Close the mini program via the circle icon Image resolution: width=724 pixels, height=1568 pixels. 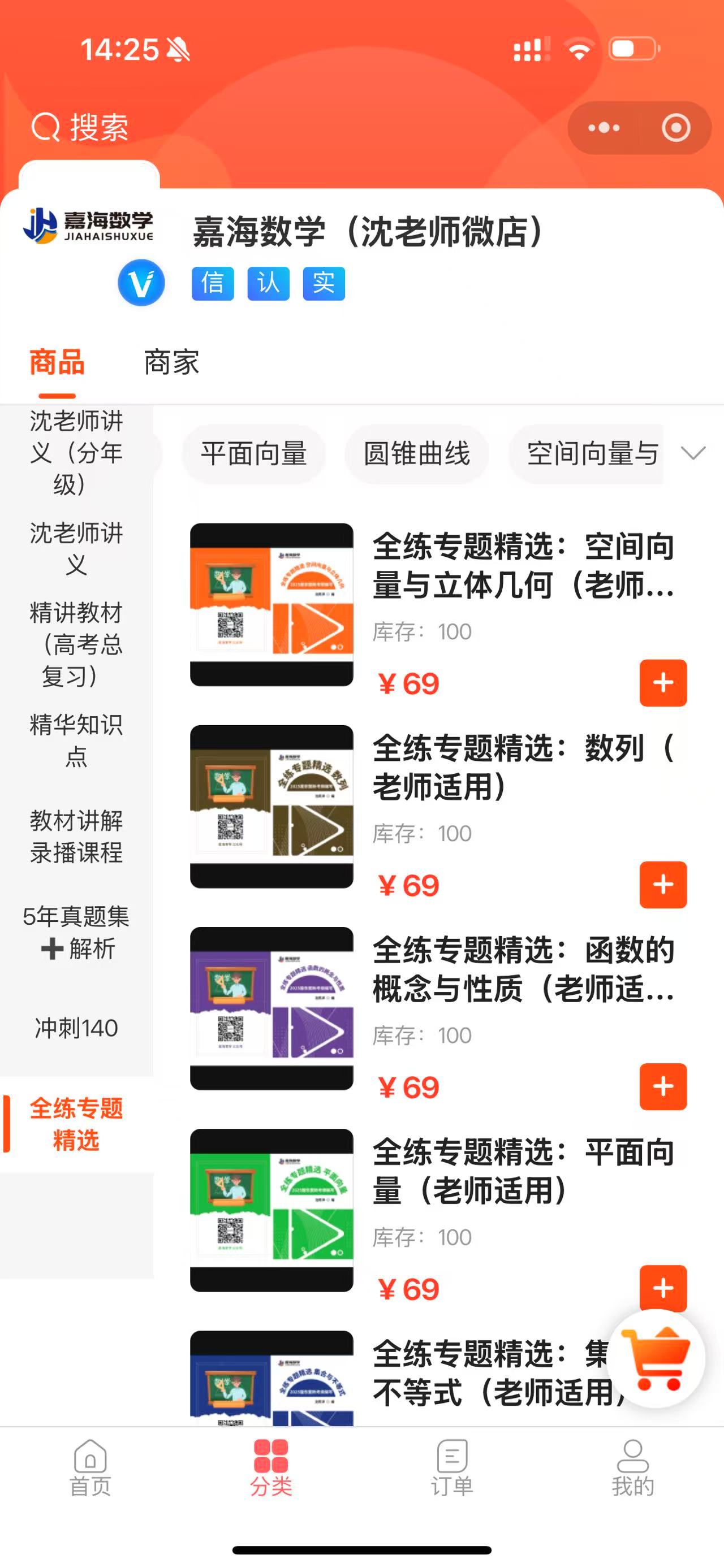coord(676,128)
